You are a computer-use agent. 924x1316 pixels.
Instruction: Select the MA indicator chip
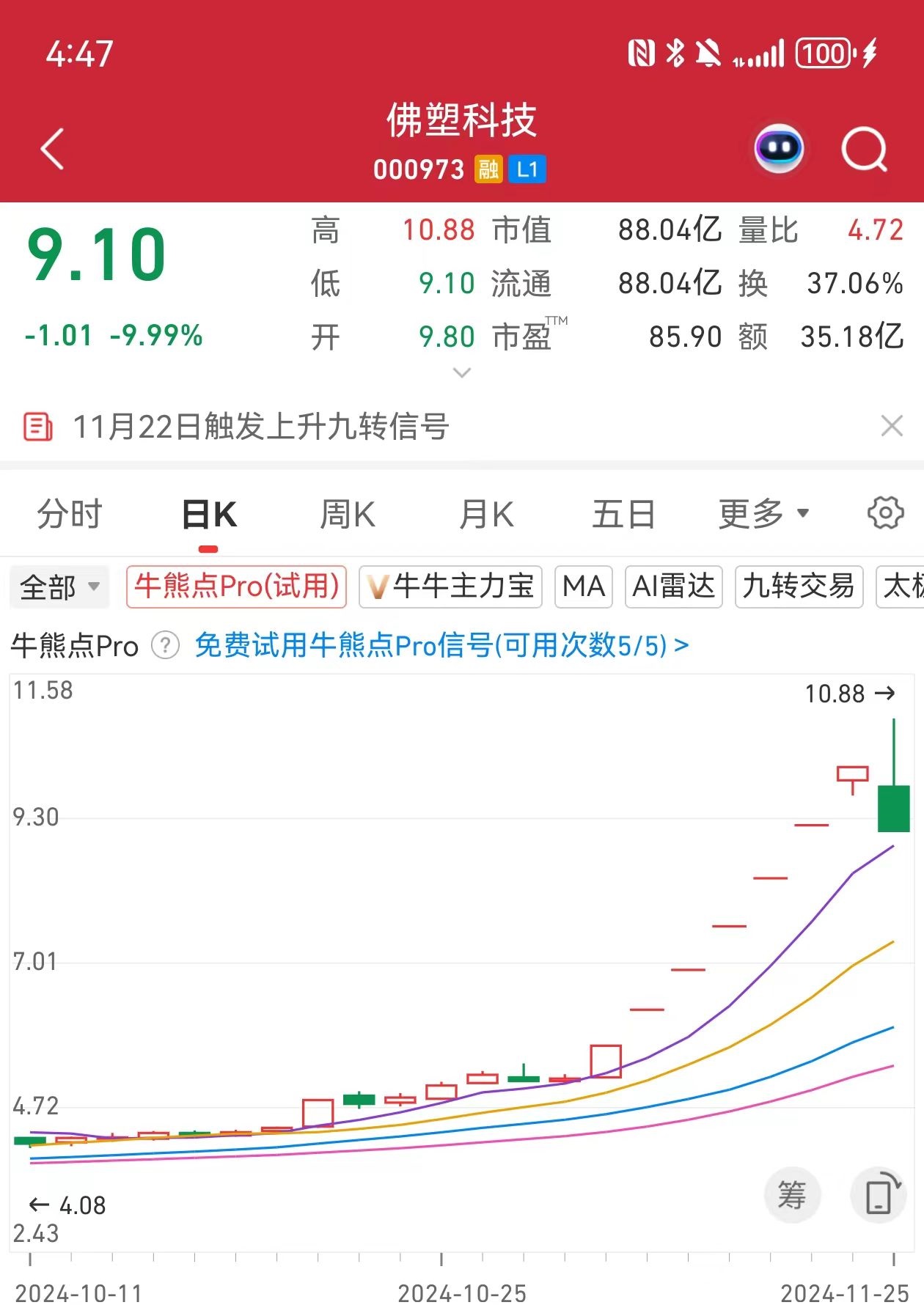tap(584, 587)
